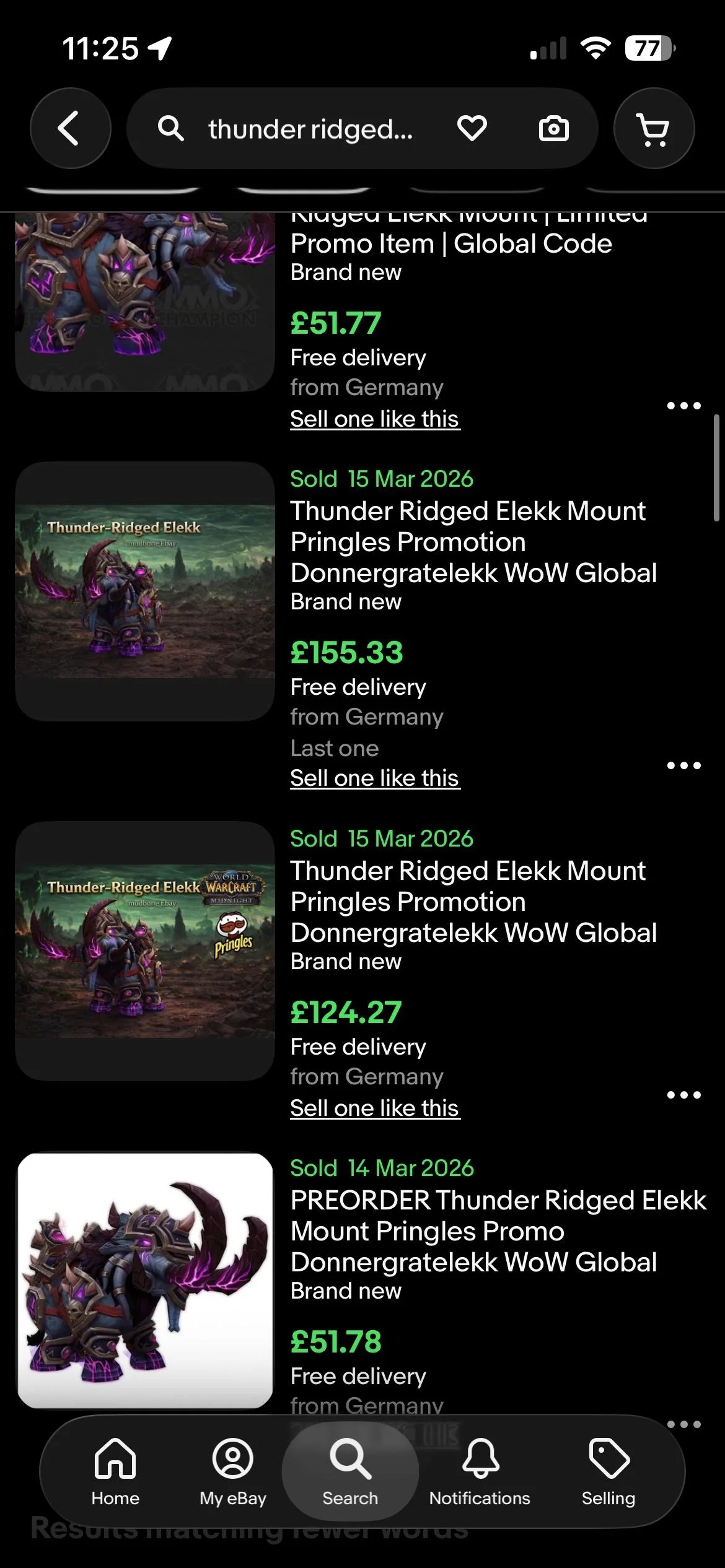Open more options for the £51.77 listing
Viewport: 725px width, 1568px height.
click(683, 406)
